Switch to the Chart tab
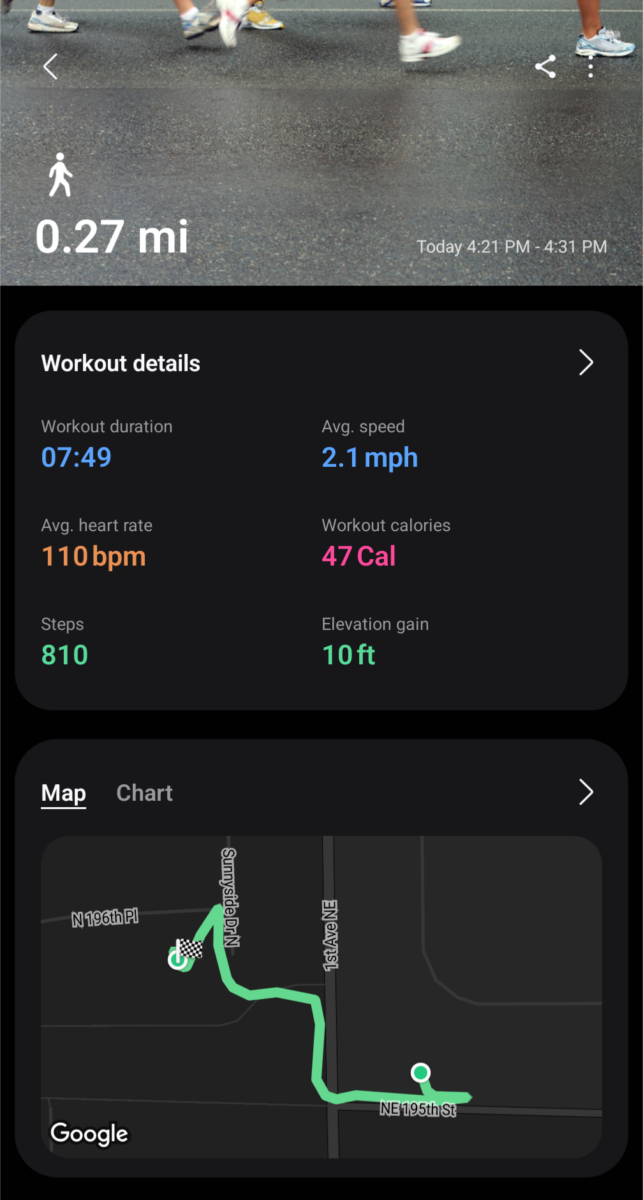643x1200 pixels. click(145, 793)
